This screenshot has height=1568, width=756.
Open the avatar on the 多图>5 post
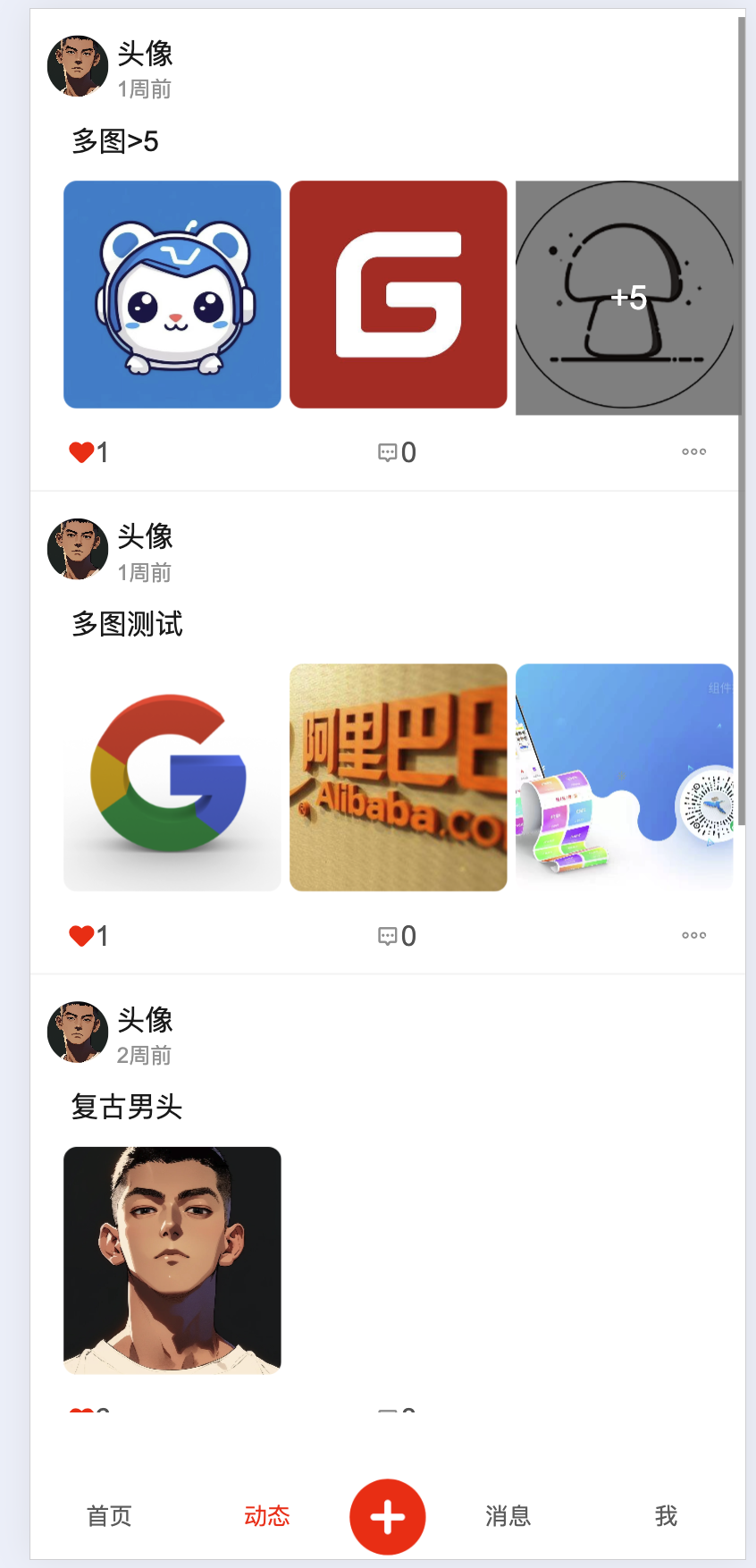point(78,66)
